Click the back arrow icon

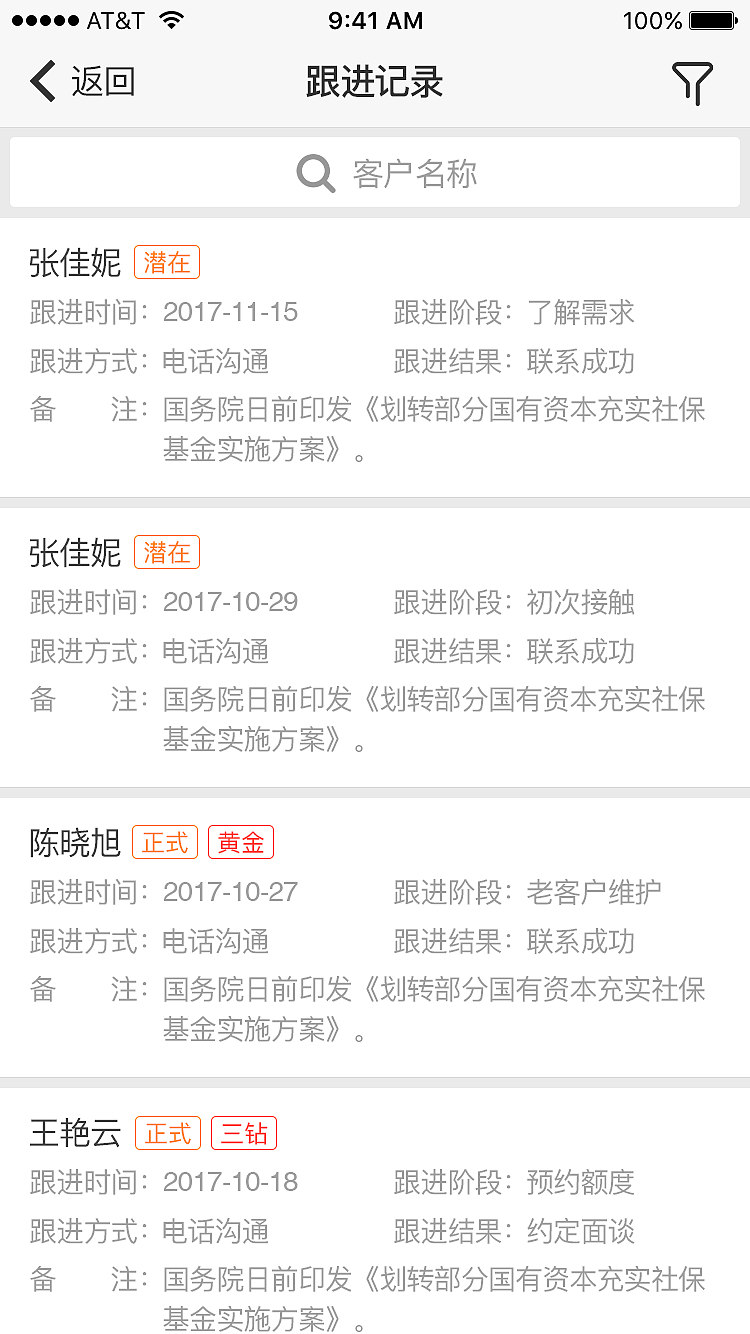click(42, 82)
